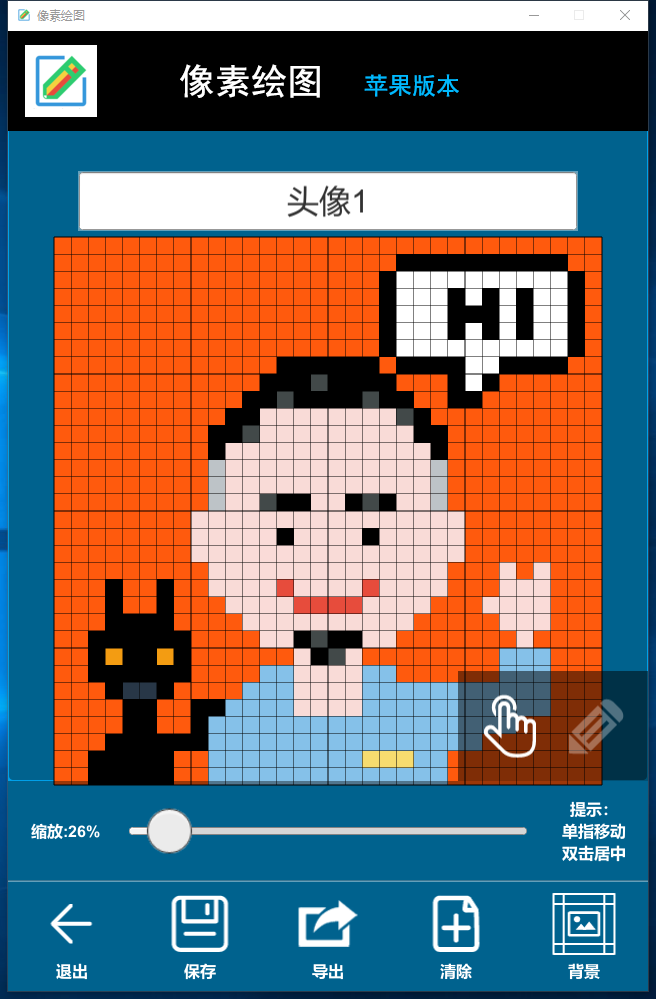Tap the 退出 back arrow button
656x999 pixels.
[72, 935]
